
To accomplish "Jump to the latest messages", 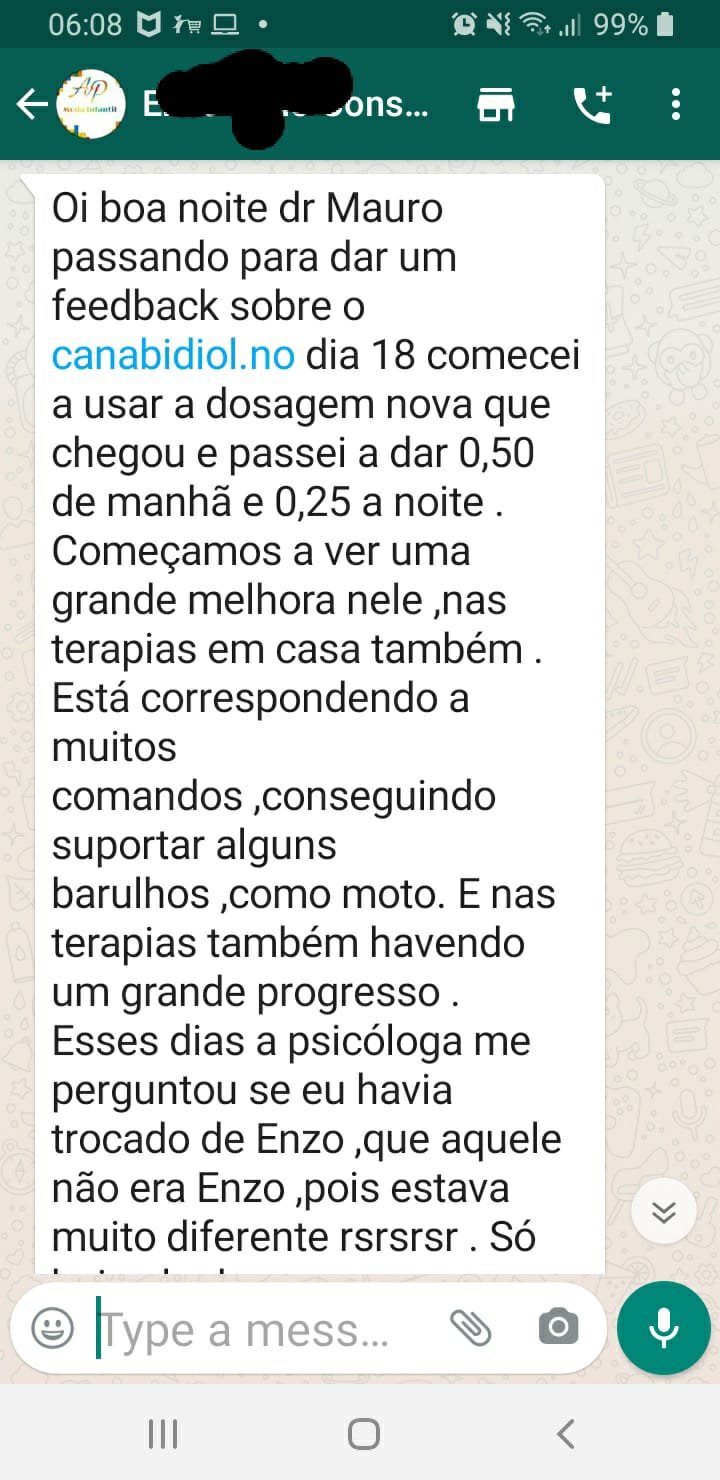I will [x=664, y=1212].
